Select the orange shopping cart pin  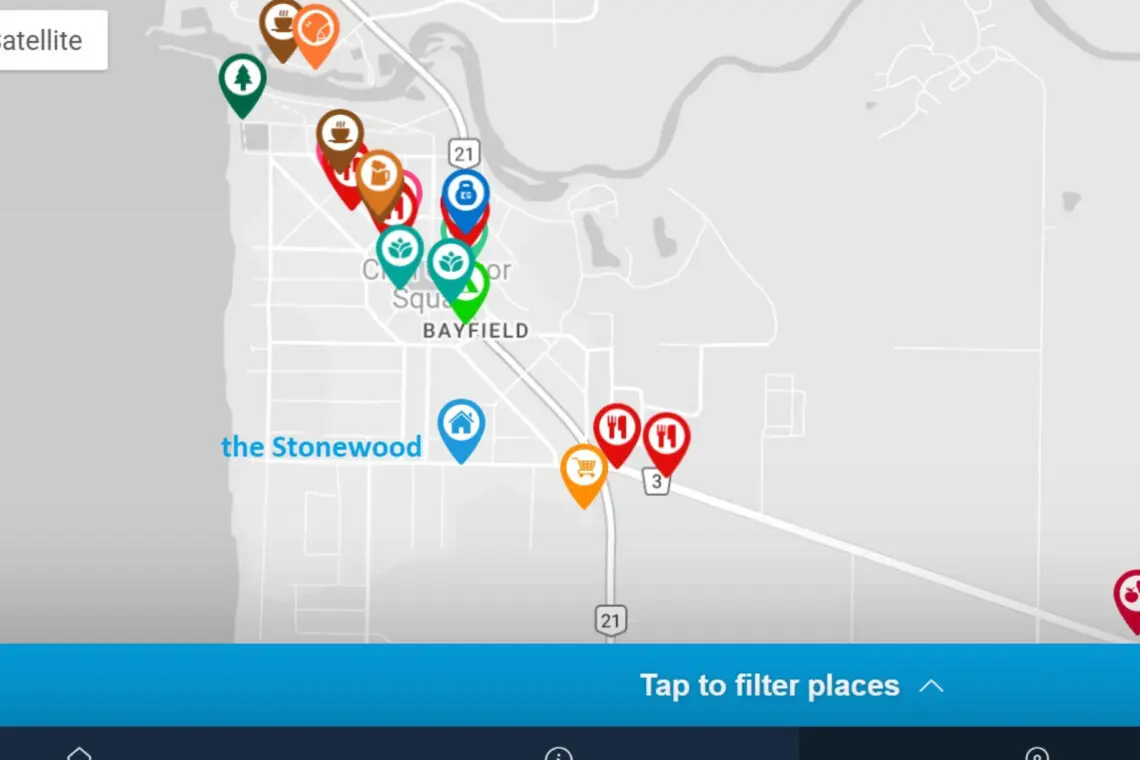[x=584, y=469]
